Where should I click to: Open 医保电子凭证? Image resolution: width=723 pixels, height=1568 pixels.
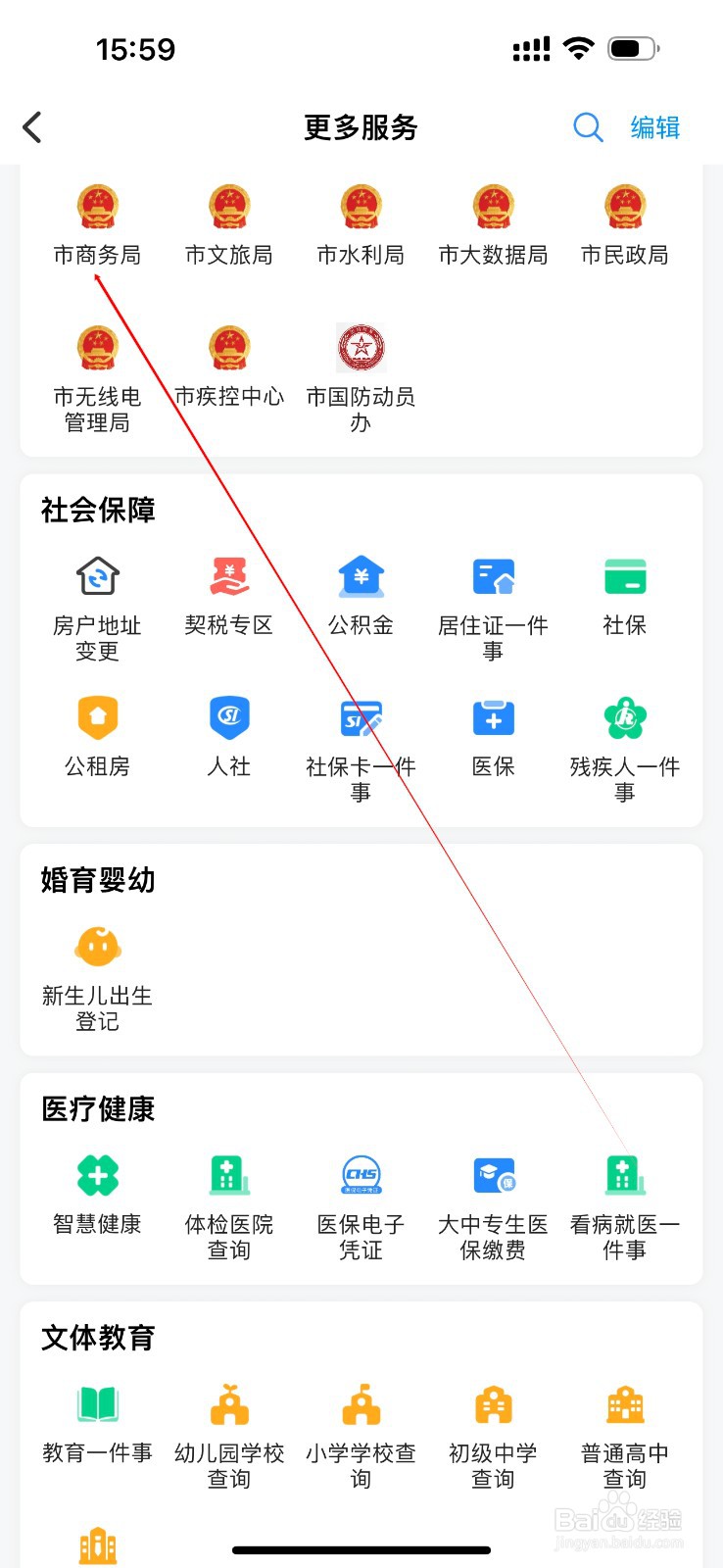[361, 1191]
